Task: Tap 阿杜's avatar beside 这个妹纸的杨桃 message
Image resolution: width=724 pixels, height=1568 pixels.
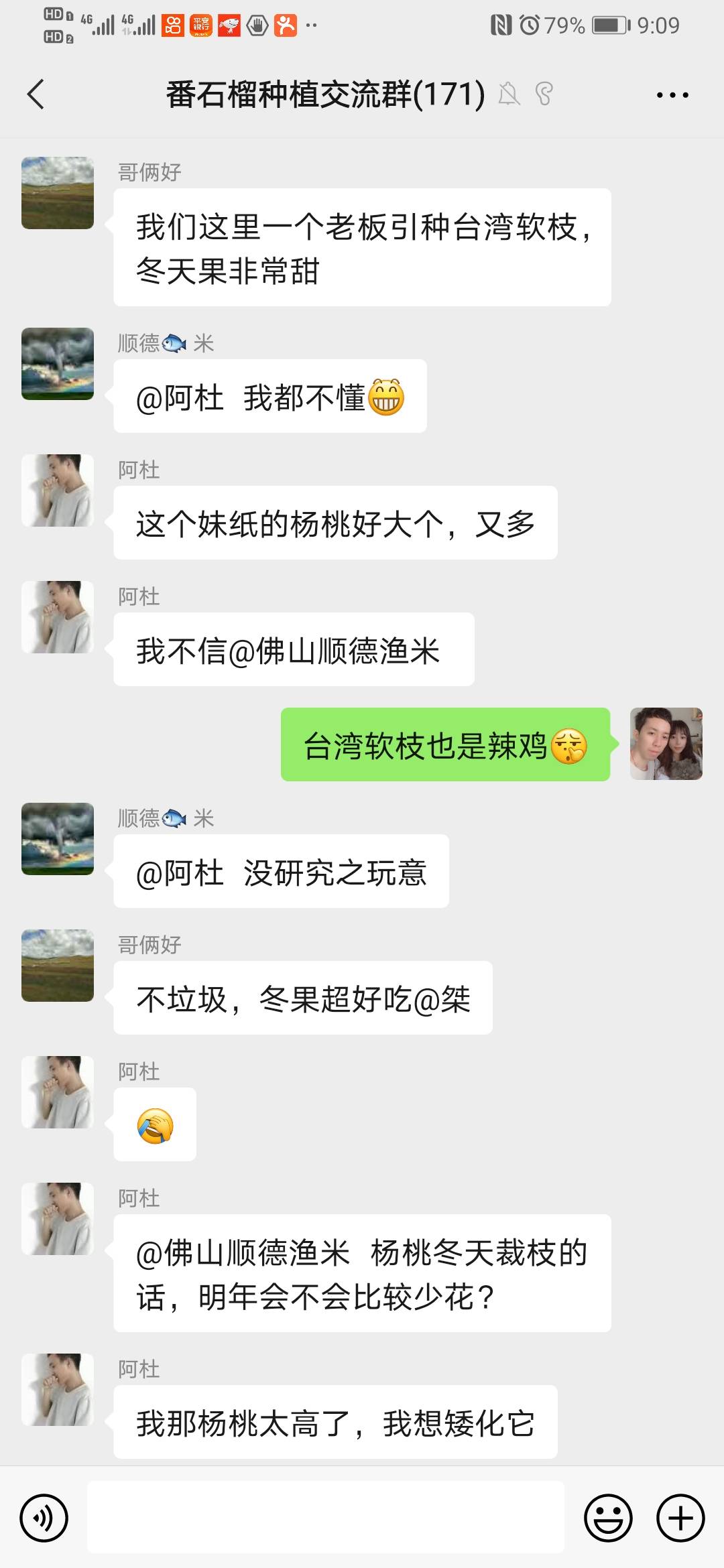Action: tap(58, 491)
